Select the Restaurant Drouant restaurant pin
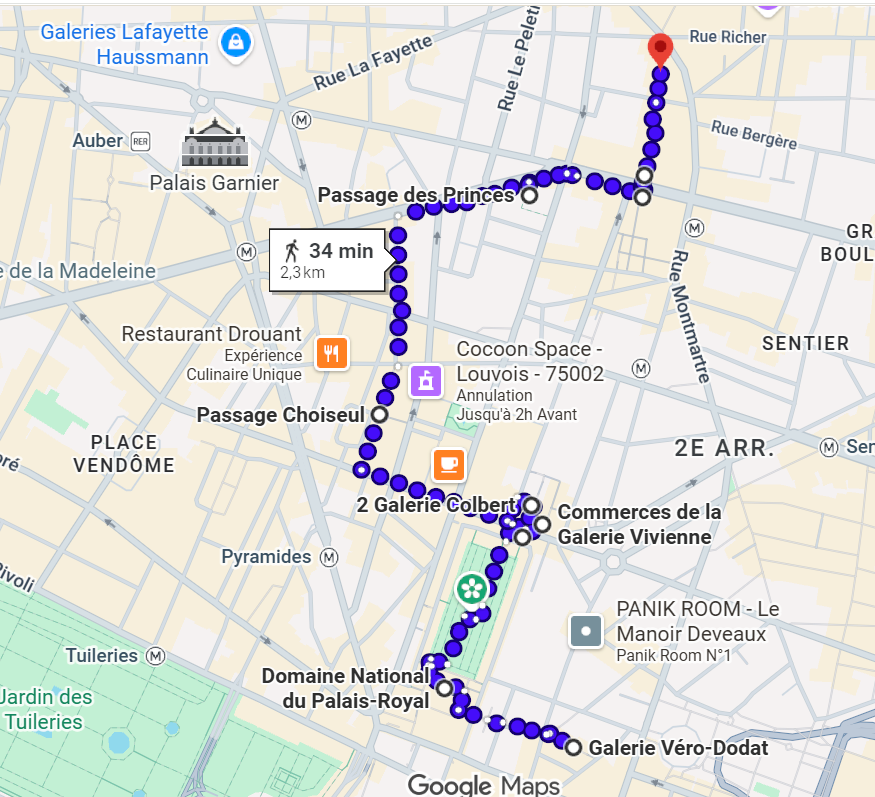 (332, 352)
